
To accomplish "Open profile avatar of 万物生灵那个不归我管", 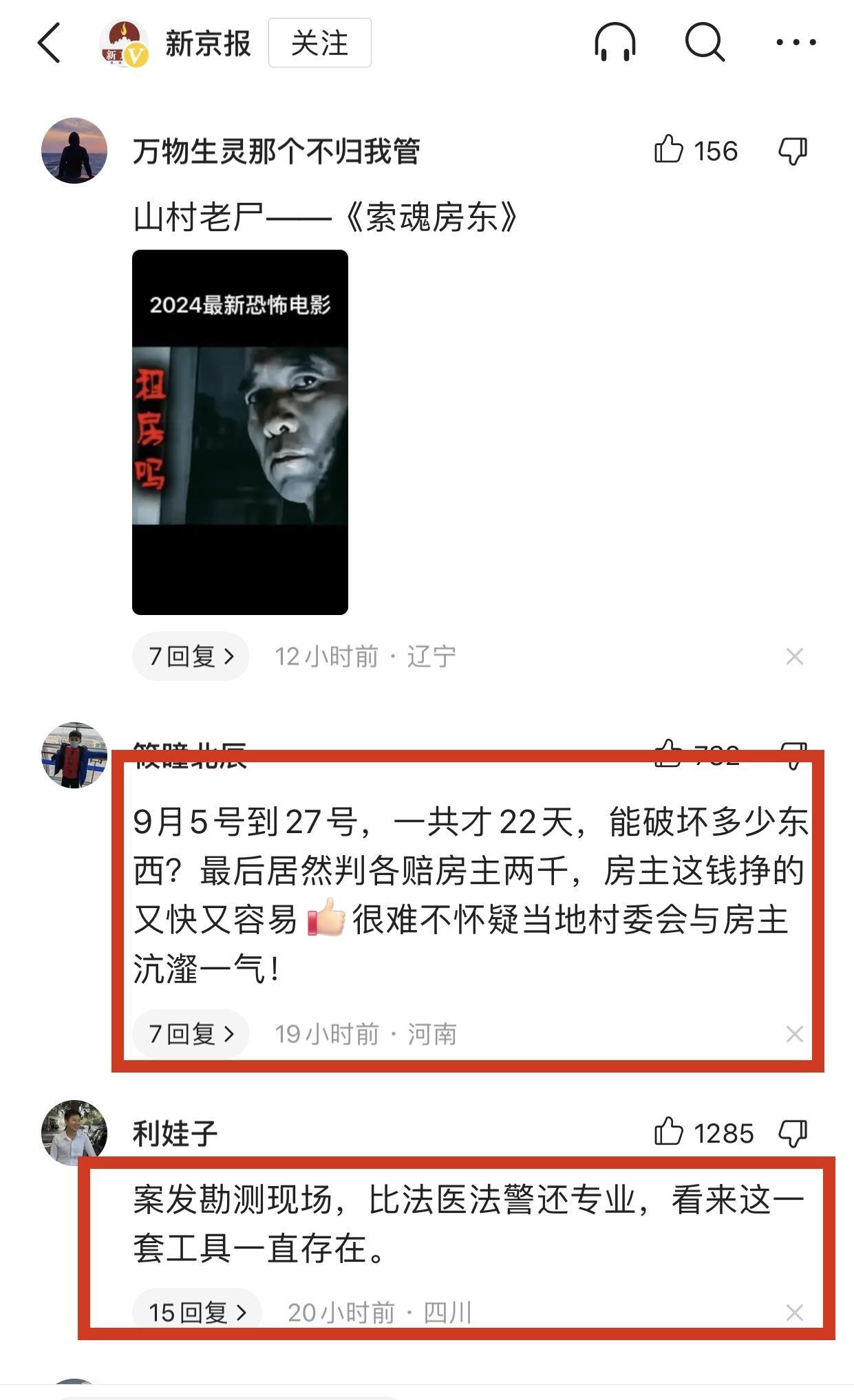I will coord(74,151).
